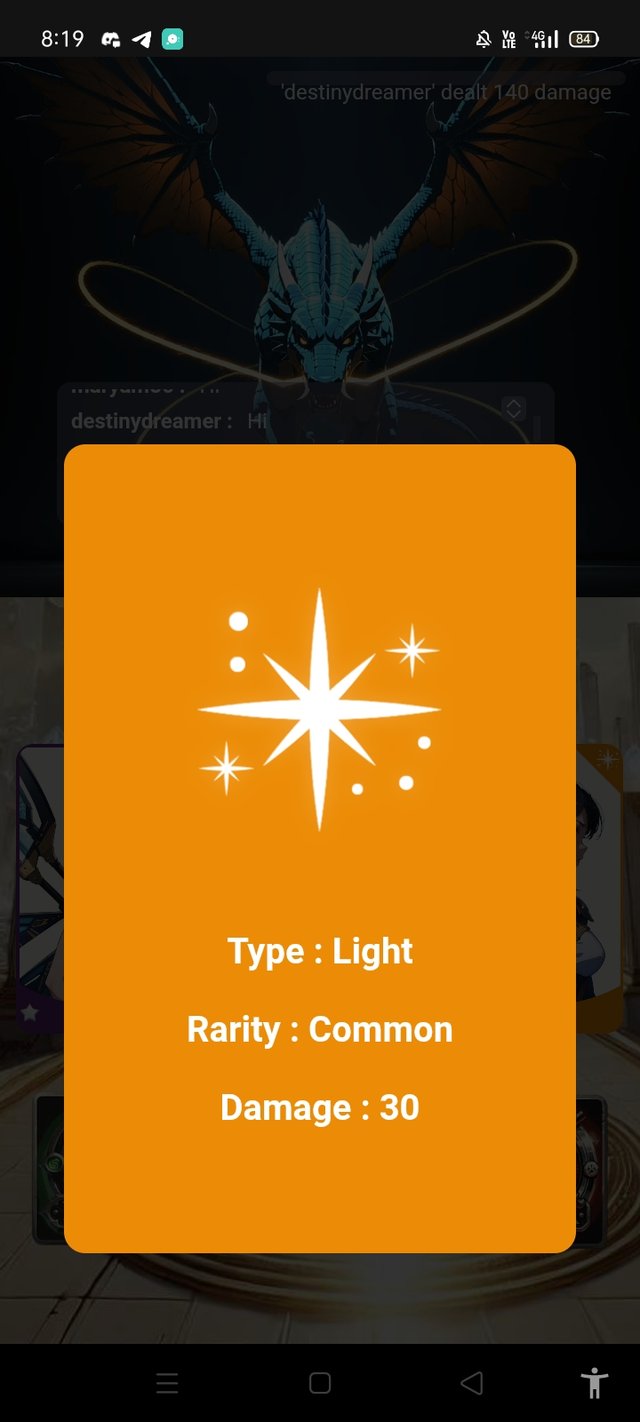The image size is (640, 1422).
Task: Go to the home screen via system home
Action: pyautogui.click(x=320, y=1383)
